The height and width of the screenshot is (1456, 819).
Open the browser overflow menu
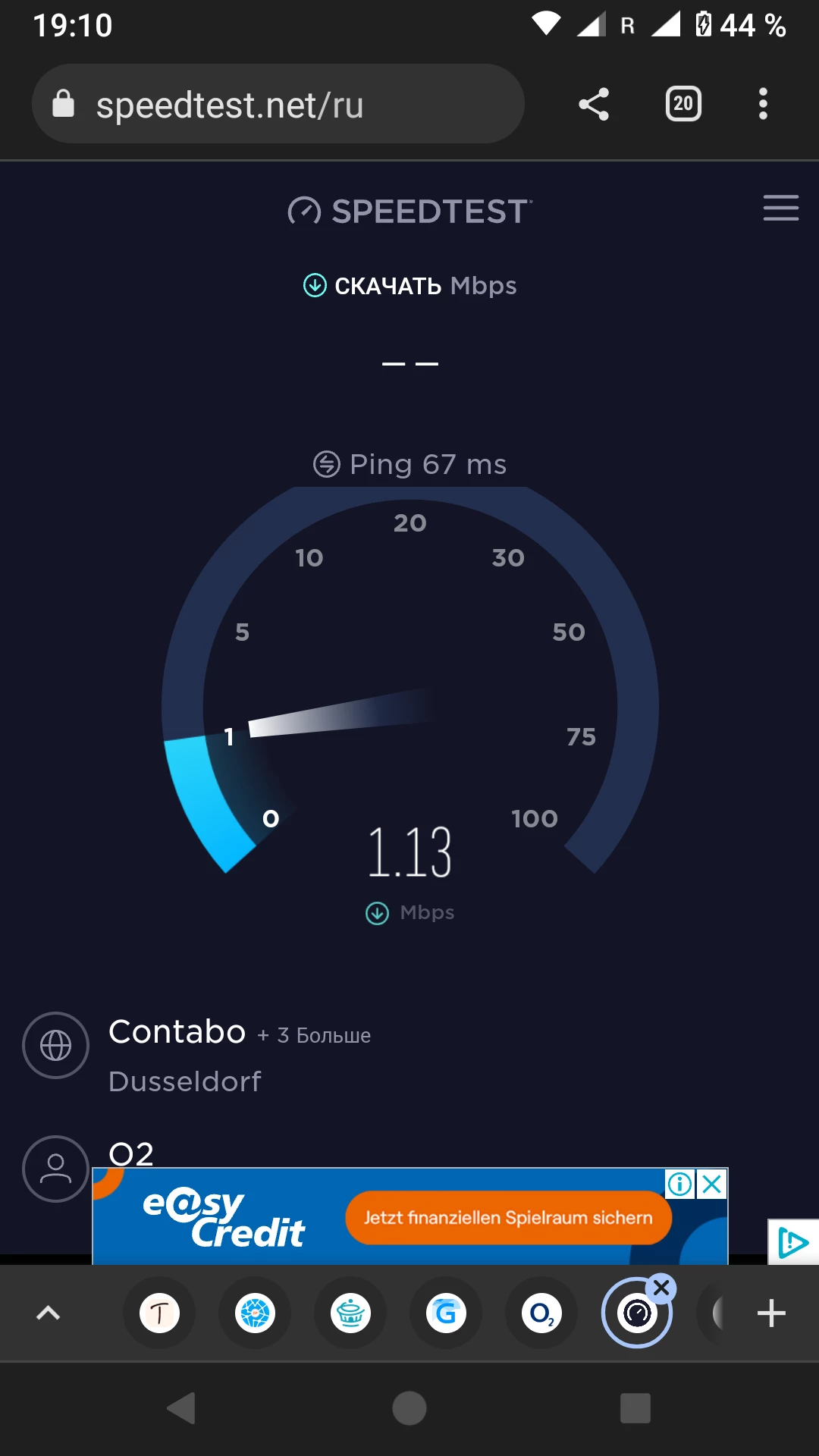[x=763, y=105]
